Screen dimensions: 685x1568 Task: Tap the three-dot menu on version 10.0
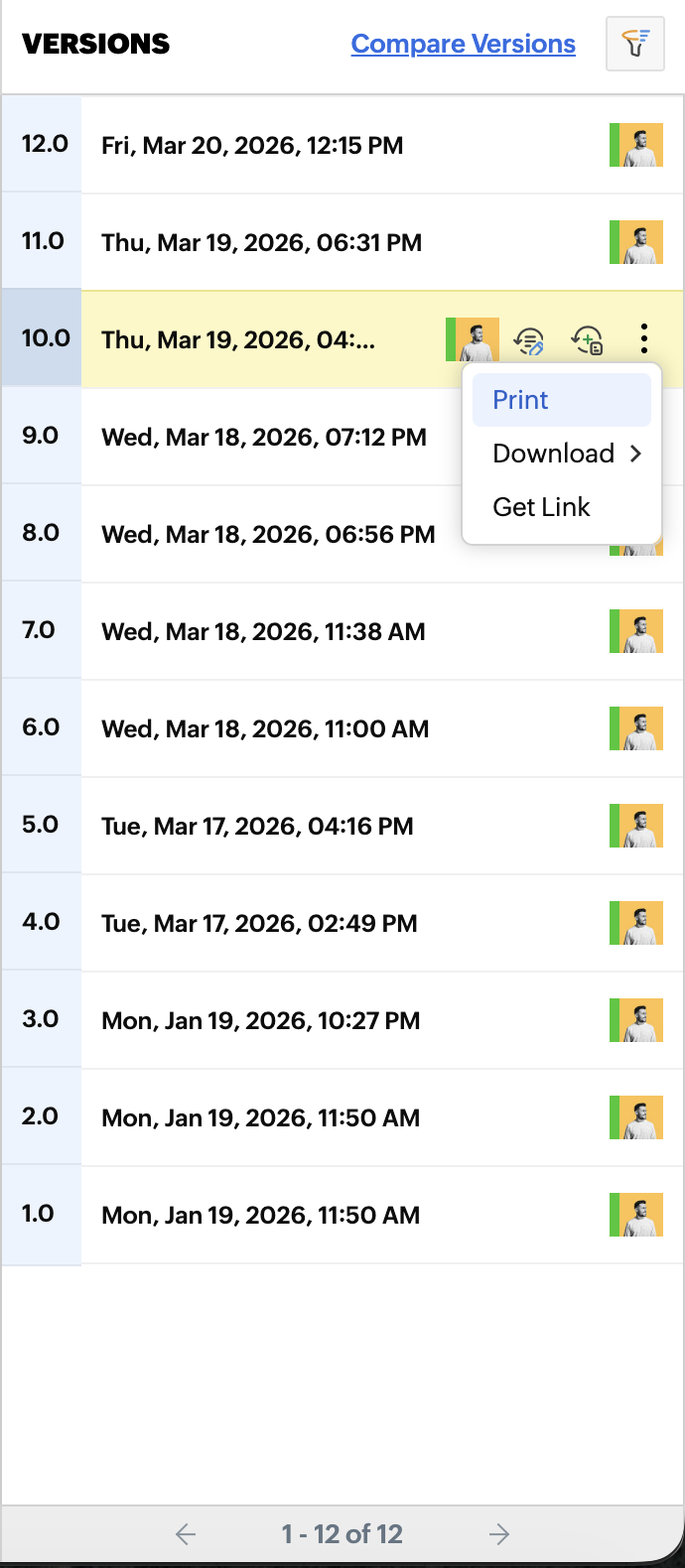pyautogui.click(x=644, y=339)
